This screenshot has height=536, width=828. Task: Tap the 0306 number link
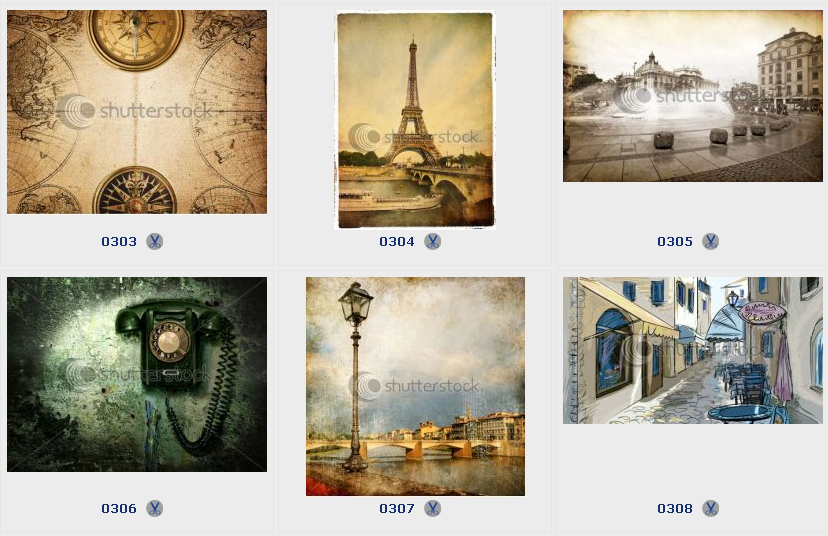click(119, 509)
